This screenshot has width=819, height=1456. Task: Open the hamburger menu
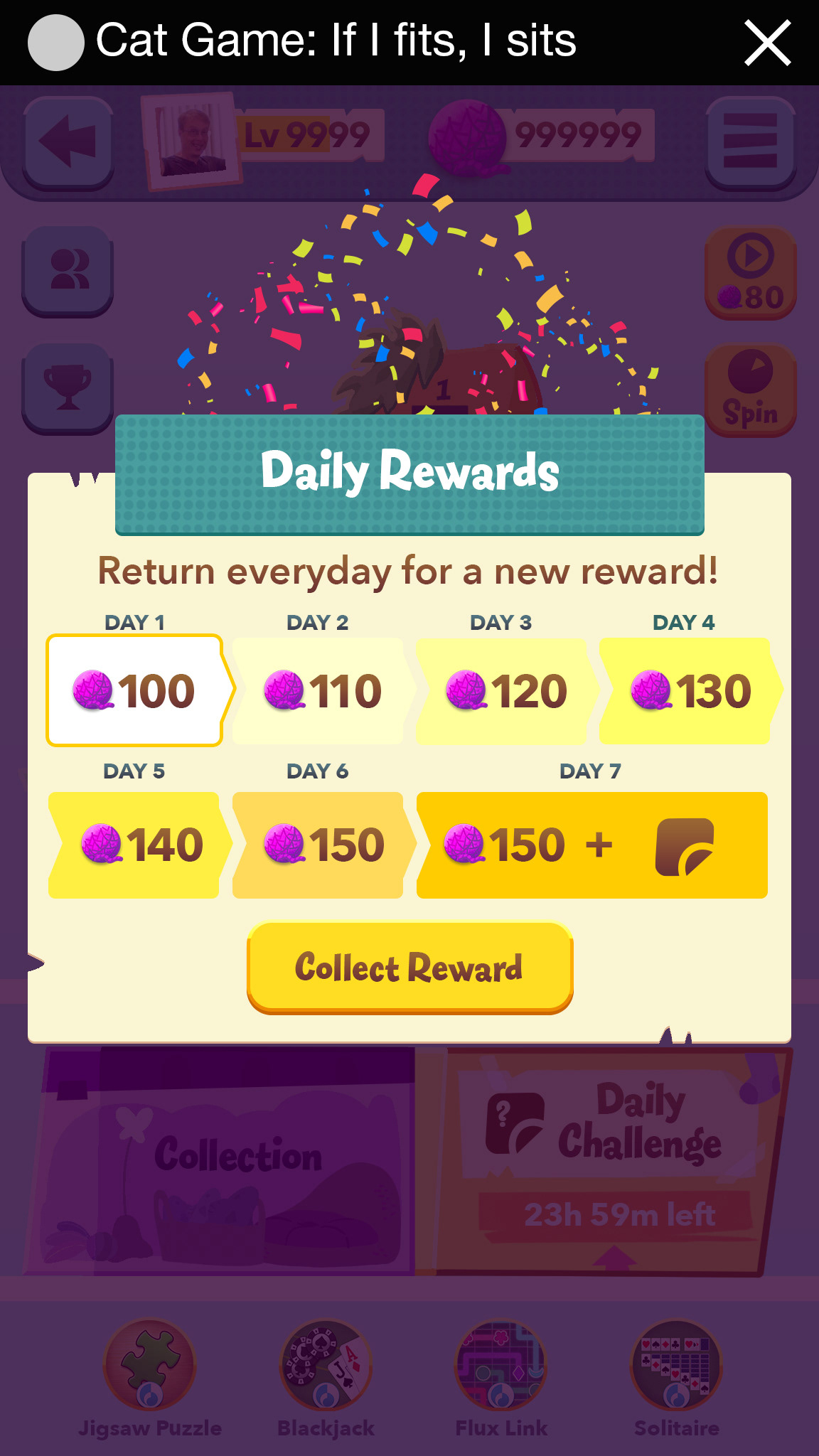751,142
